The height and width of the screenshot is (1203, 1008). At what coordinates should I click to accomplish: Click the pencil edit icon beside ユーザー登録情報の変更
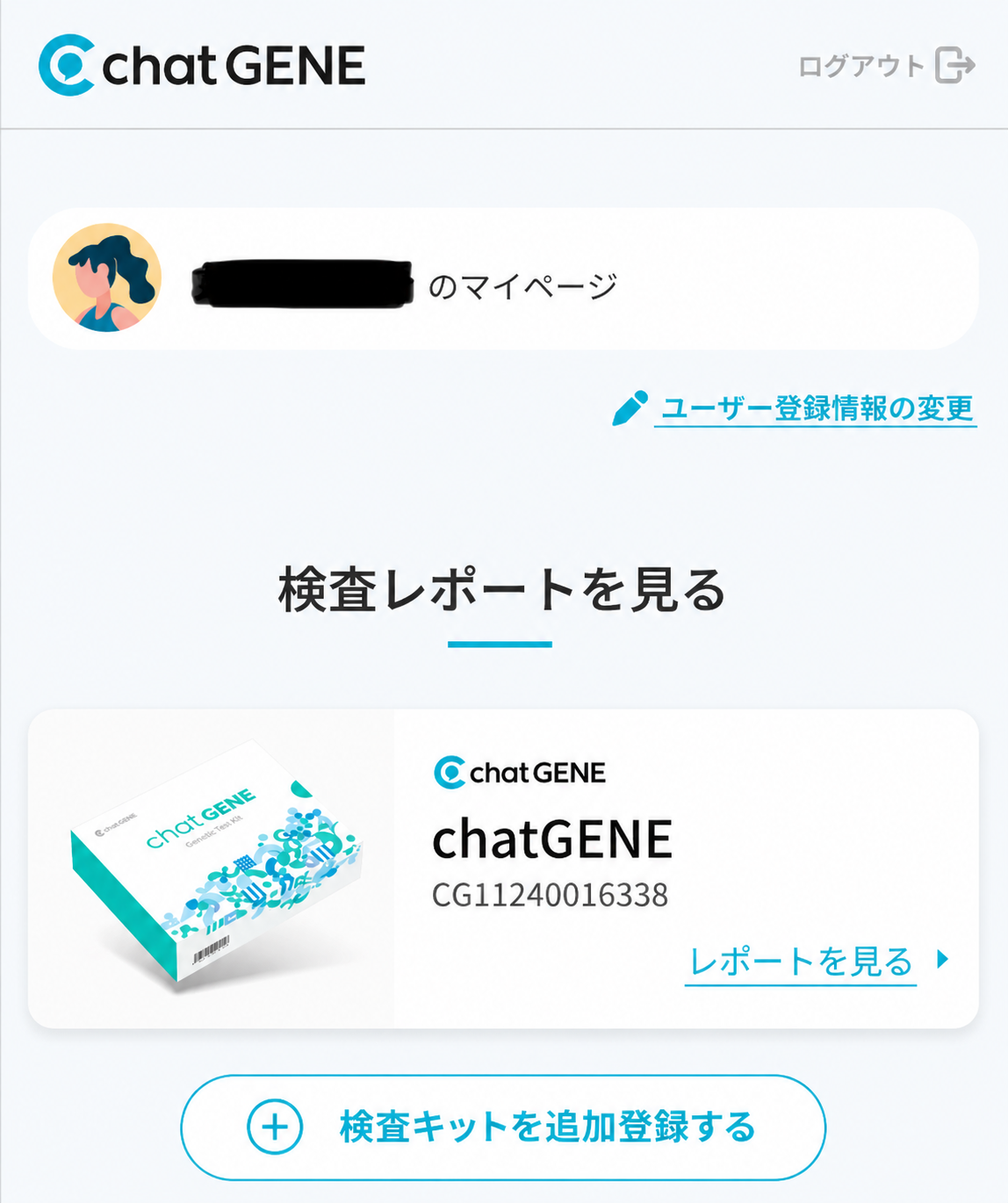(630, 407)
